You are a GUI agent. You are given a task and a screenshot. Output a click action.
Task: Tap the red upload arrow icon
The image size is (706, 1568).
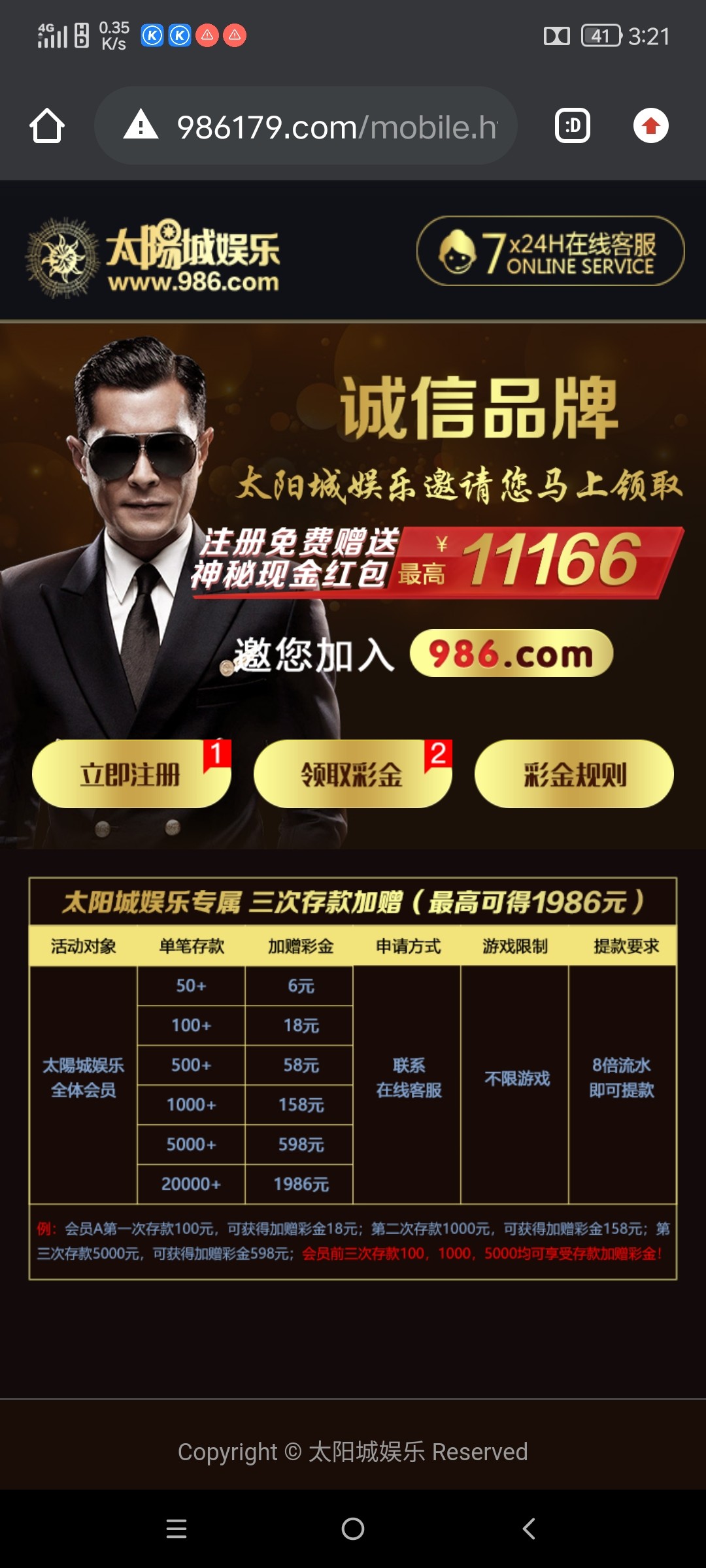[x=650, y=125]
